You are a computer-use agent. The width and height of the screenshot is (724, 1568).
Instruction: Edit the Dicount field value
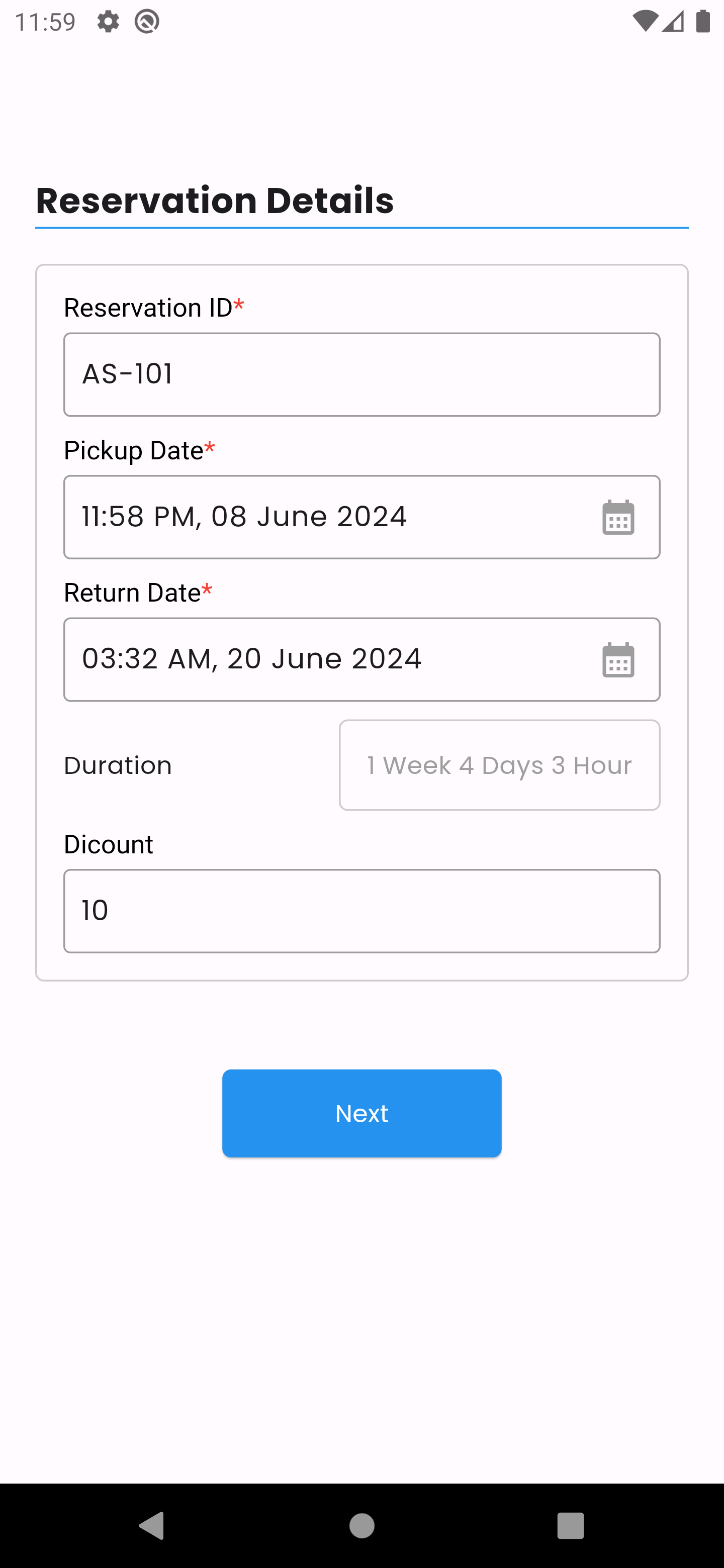coord(361,911)
